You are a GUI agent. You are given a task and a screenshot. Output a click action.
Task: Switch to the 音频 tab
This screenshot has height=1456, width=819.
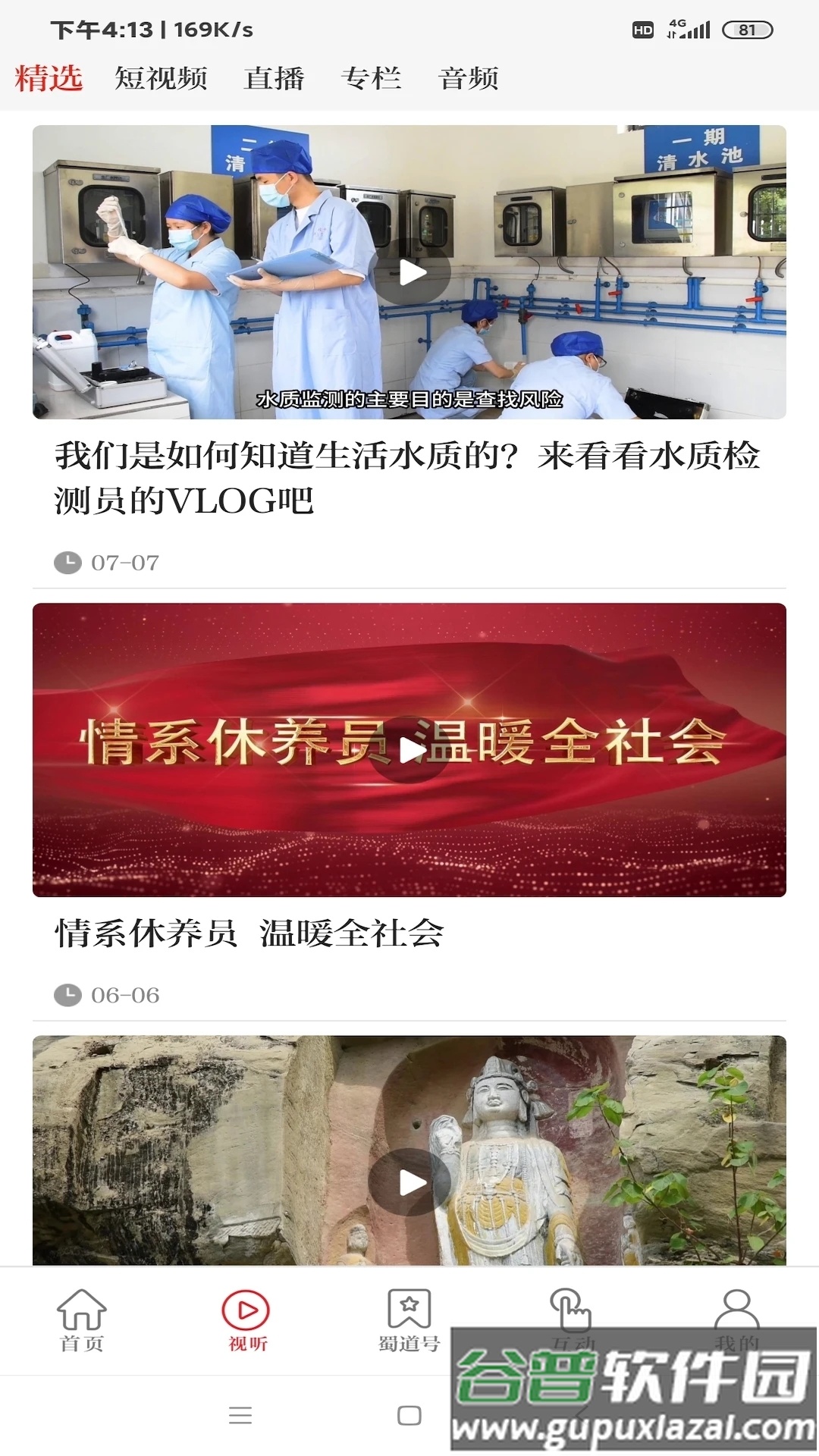pos(470,78)
